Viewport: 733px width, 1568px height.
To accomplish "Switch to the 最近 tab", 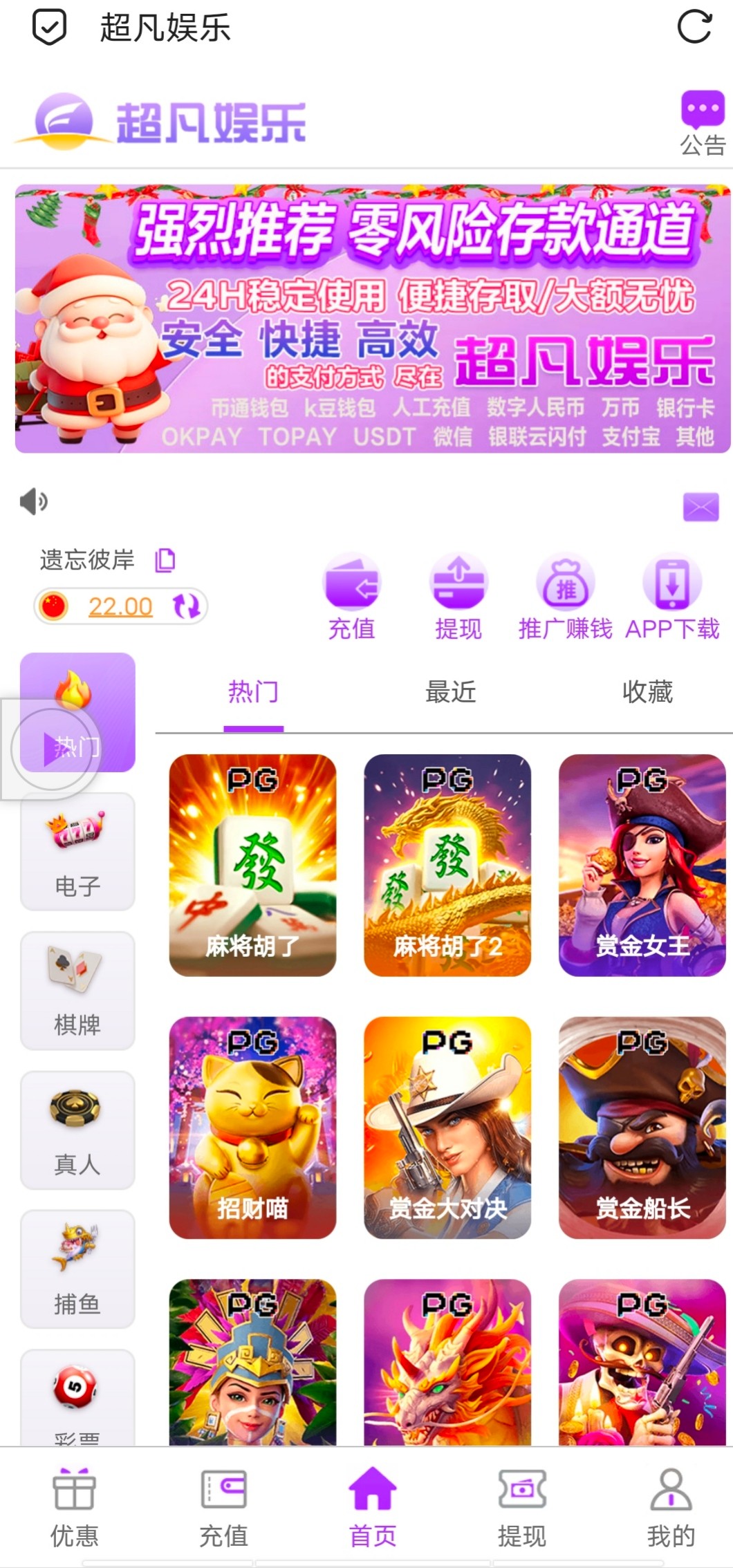I will tap(450, 692).
